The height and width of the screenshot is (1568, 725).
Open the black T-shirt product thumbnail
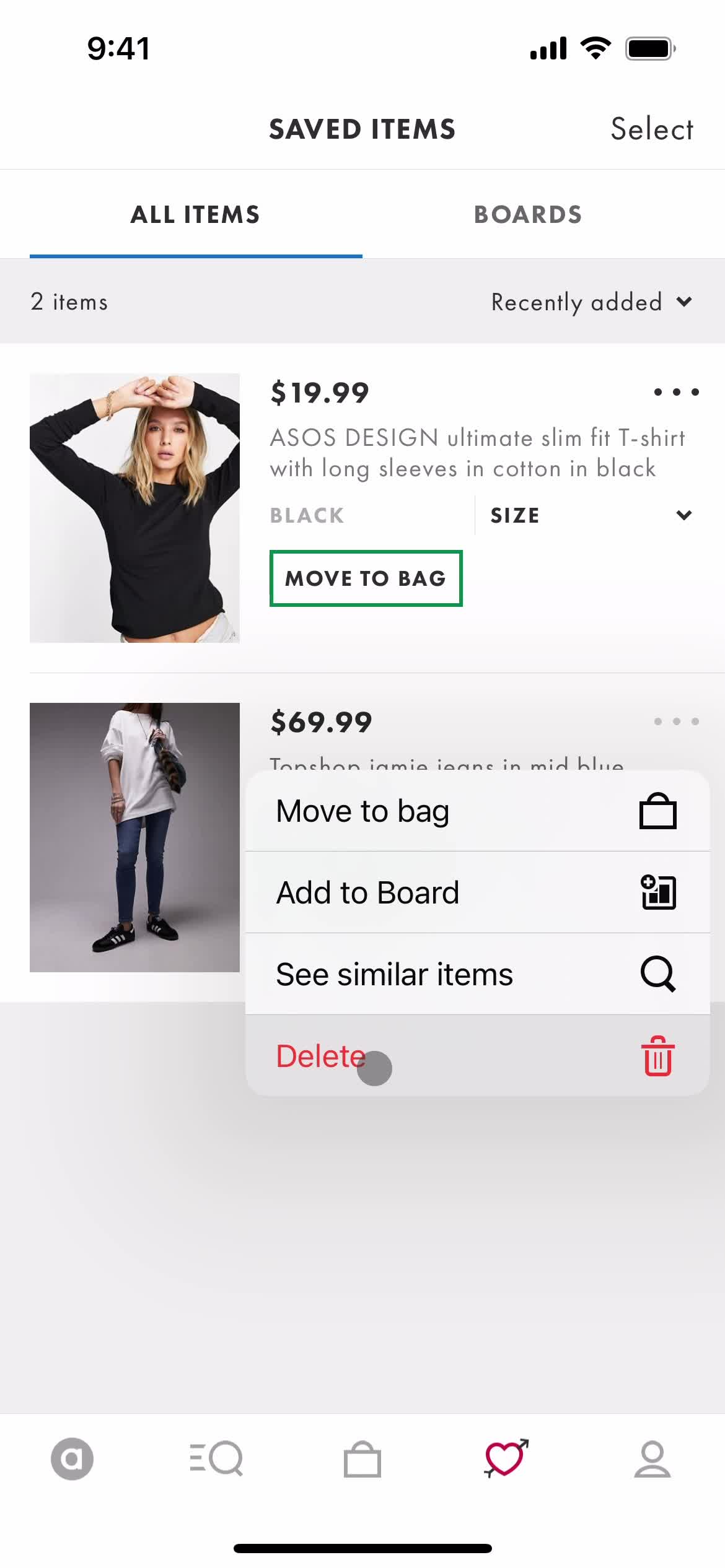[134, 508]
